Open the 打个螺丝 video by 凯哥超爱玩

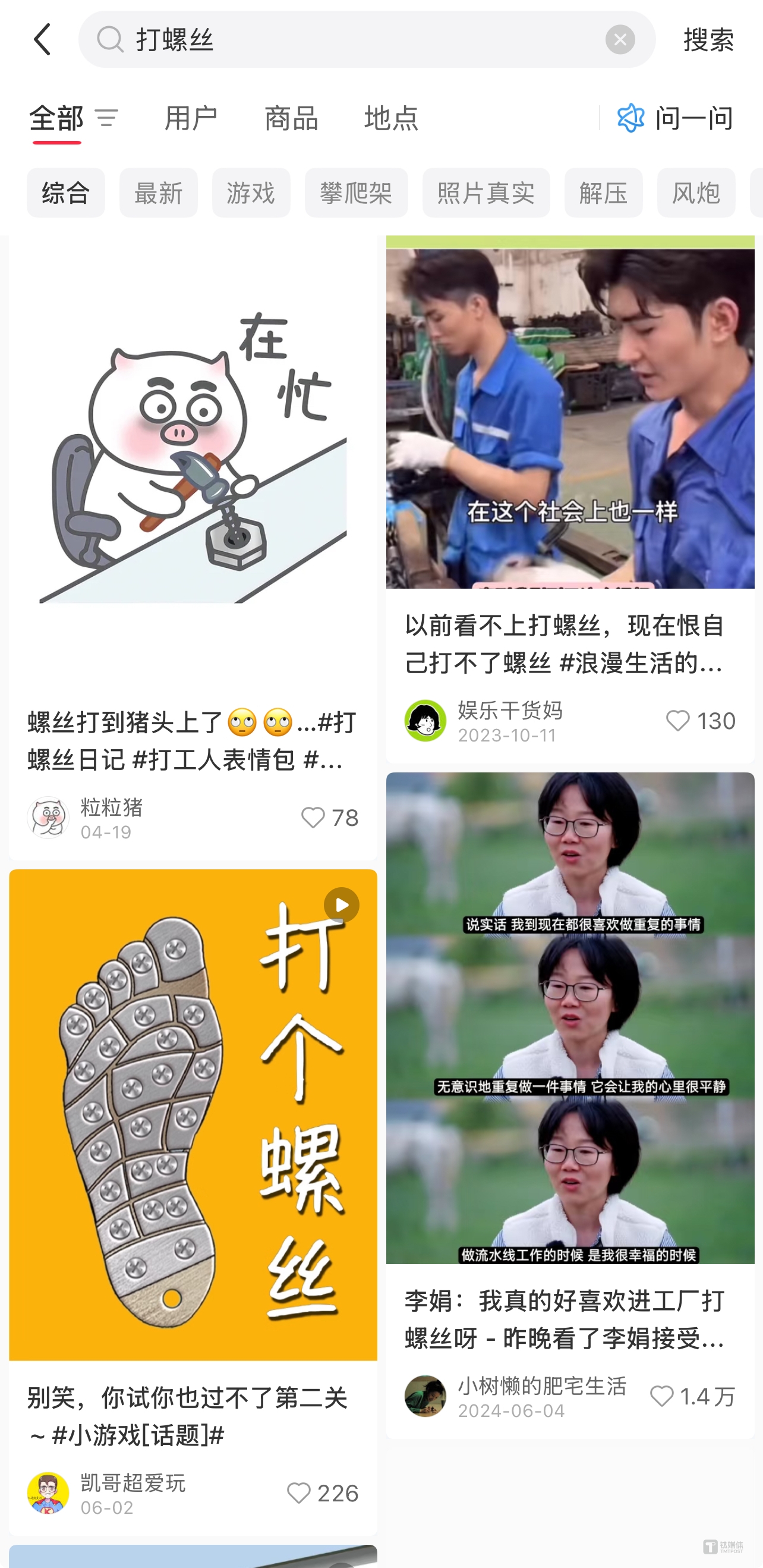click(x=193, y=1114)
